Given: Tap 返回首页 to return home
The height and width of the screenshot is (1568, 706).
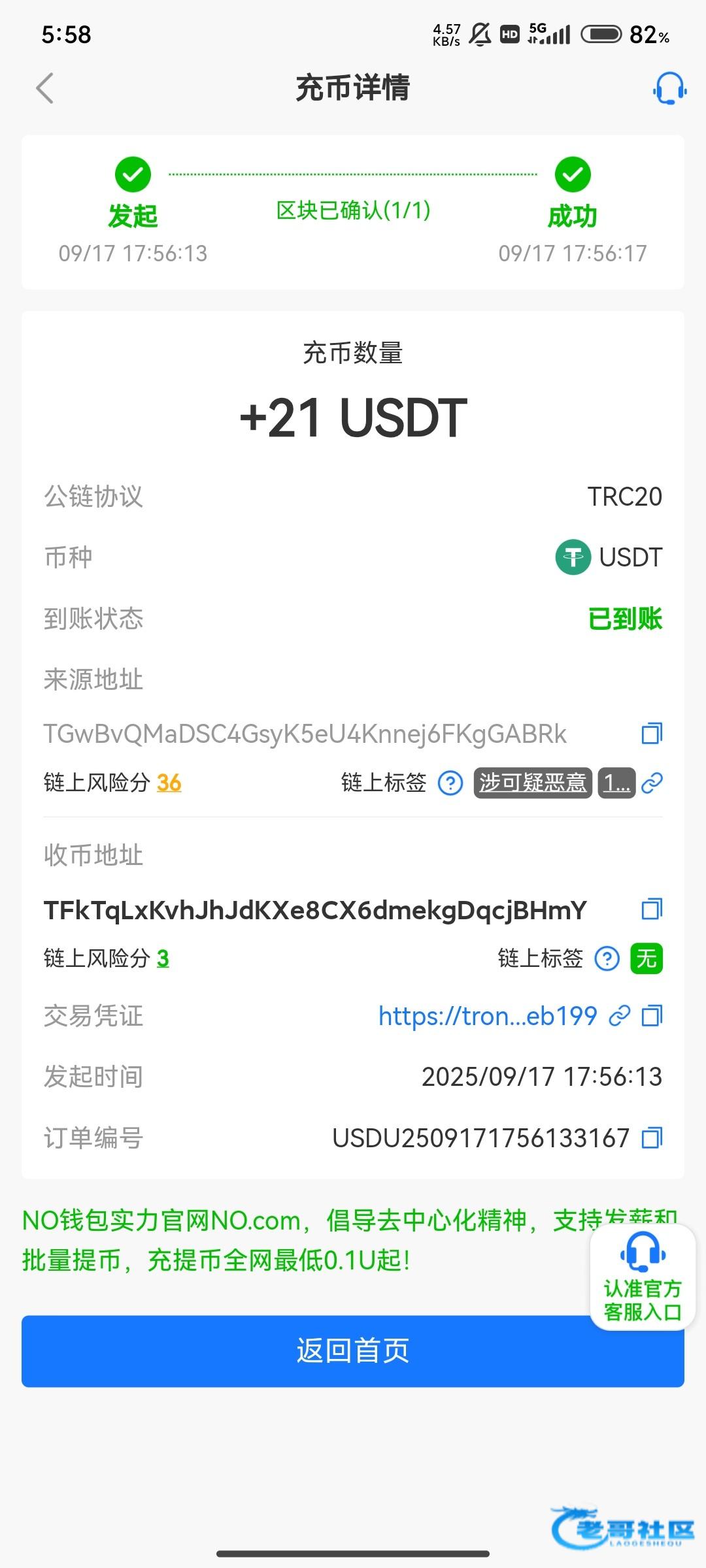Looking at the screenshot, I should point(353,1350).
